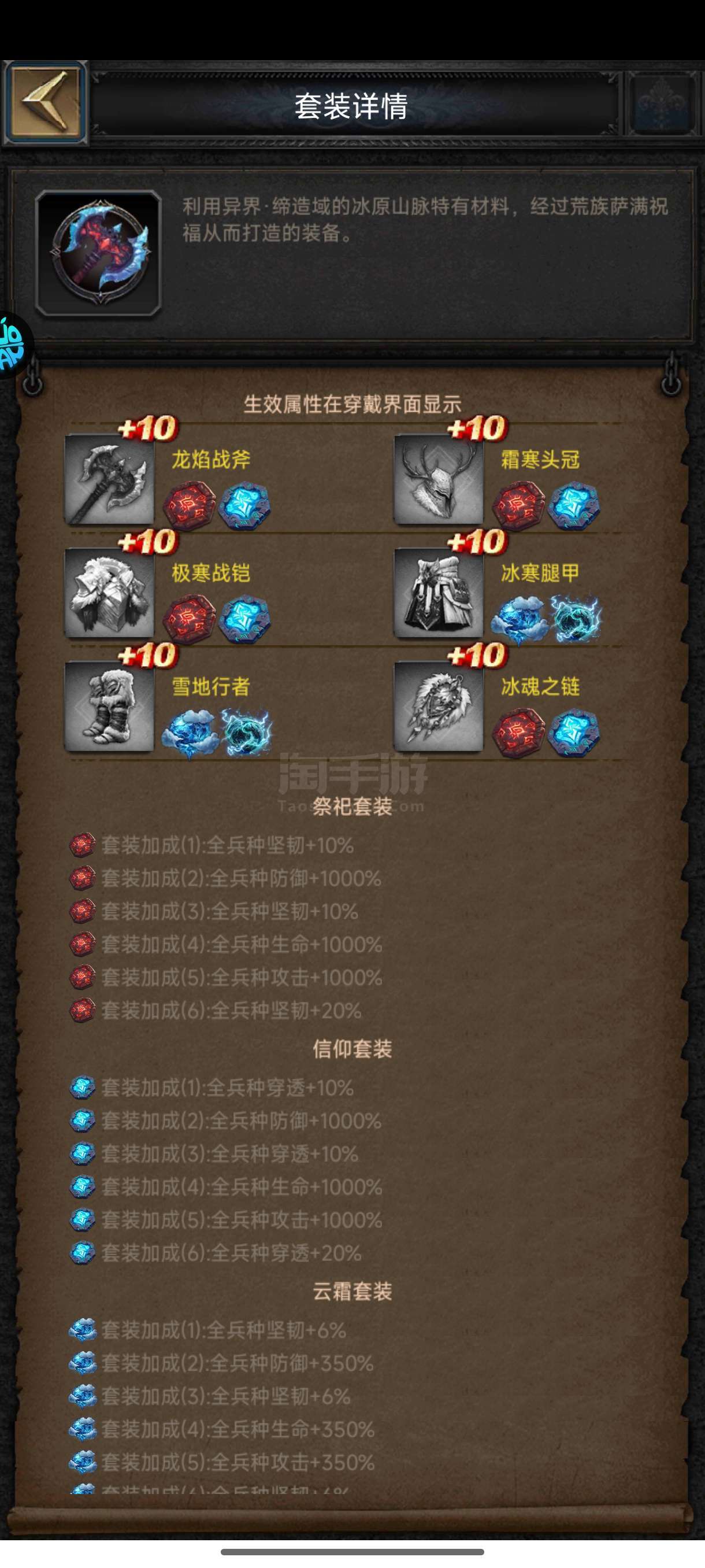The width and height of the screenshot is (705, 1568).
Task: Open the 龙焰战斧 equipment item
Action: click(x=109, y=479)
